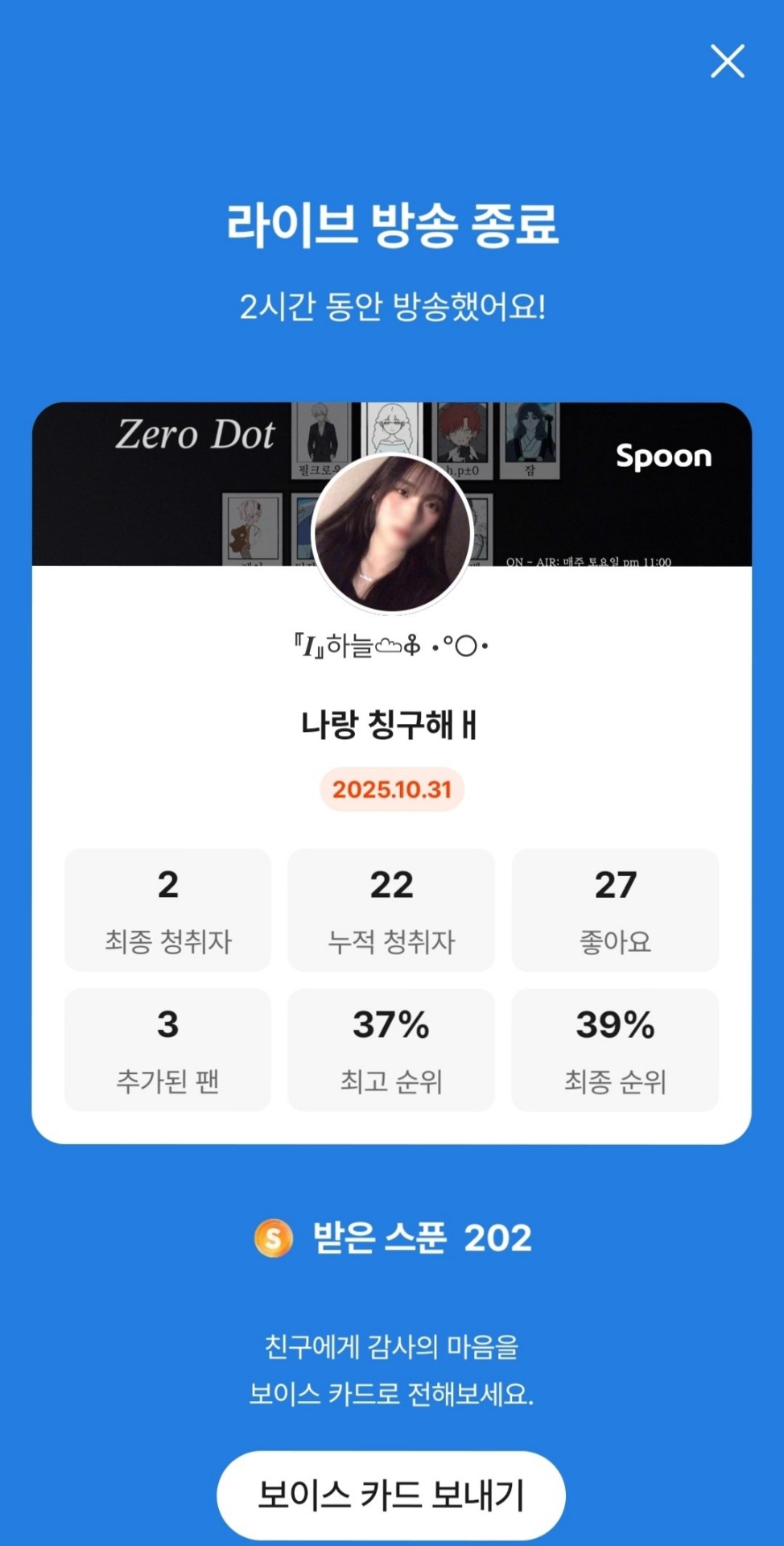Viewport: 784px width, 1546px height.
Task: Tap the 보이스 카드 보내기 button
Action: click(x=391, y=1494)
